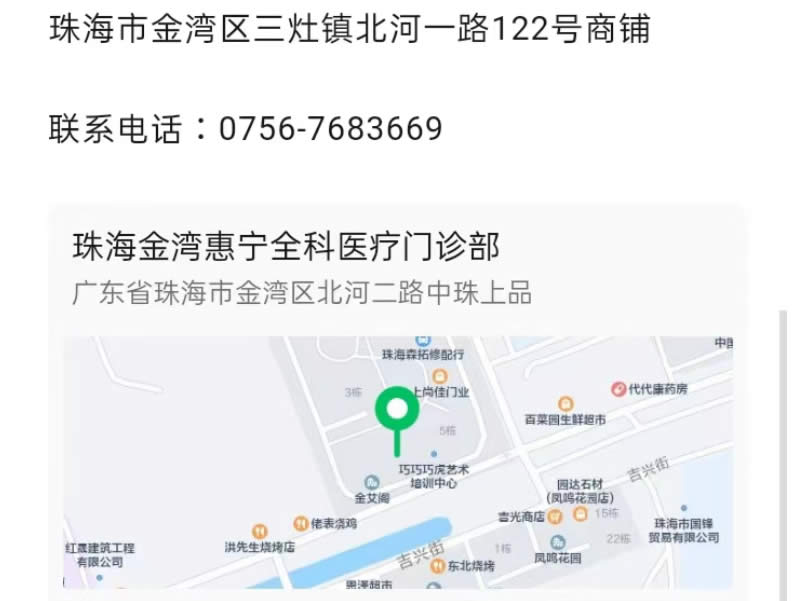This screenshot has height=601, width=800.
Task: Open the 珠海金湾惠宁全科医疗门诊部 location card
Action: (286, 246)
